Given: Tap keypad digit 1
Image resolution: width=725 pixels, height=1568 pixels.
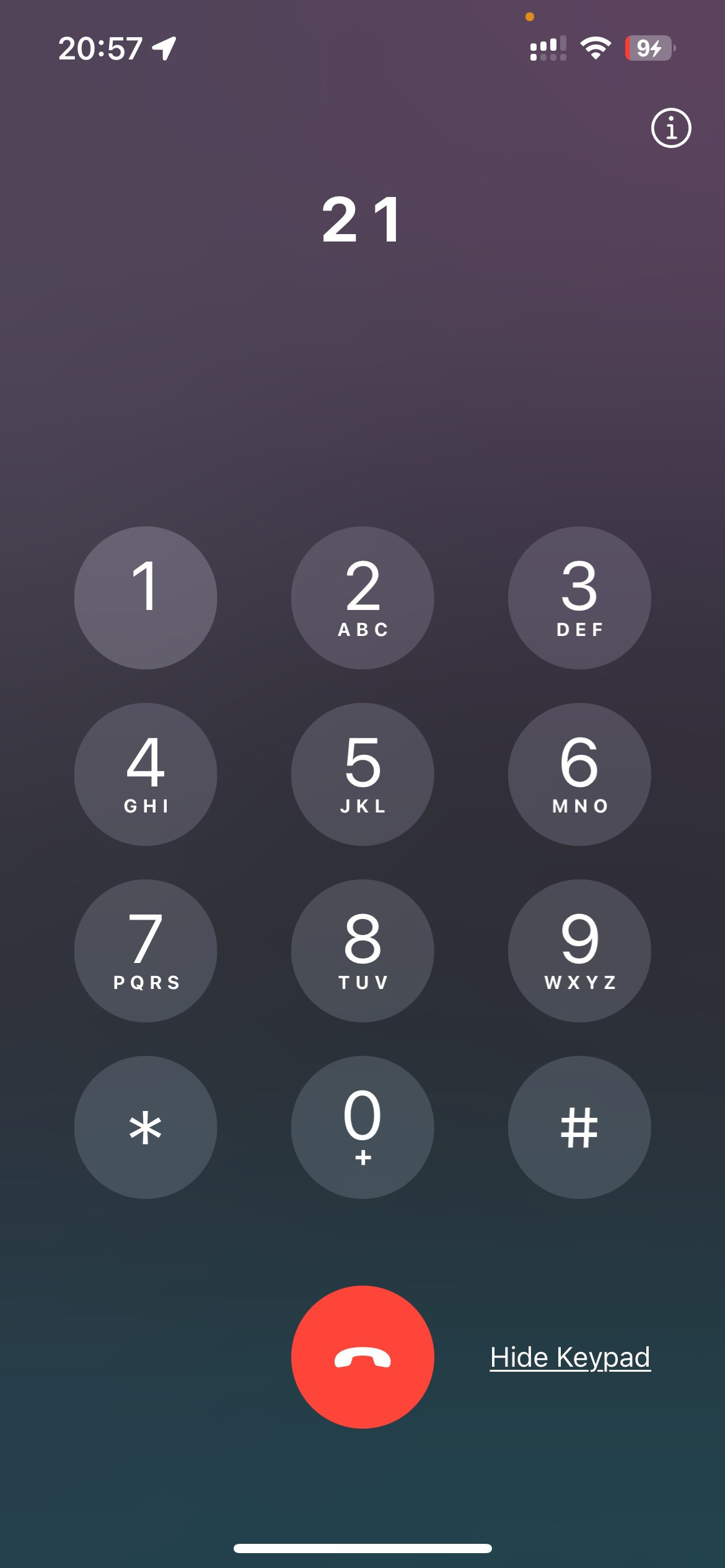Looking at the screenshot, I should click(146, 598).
